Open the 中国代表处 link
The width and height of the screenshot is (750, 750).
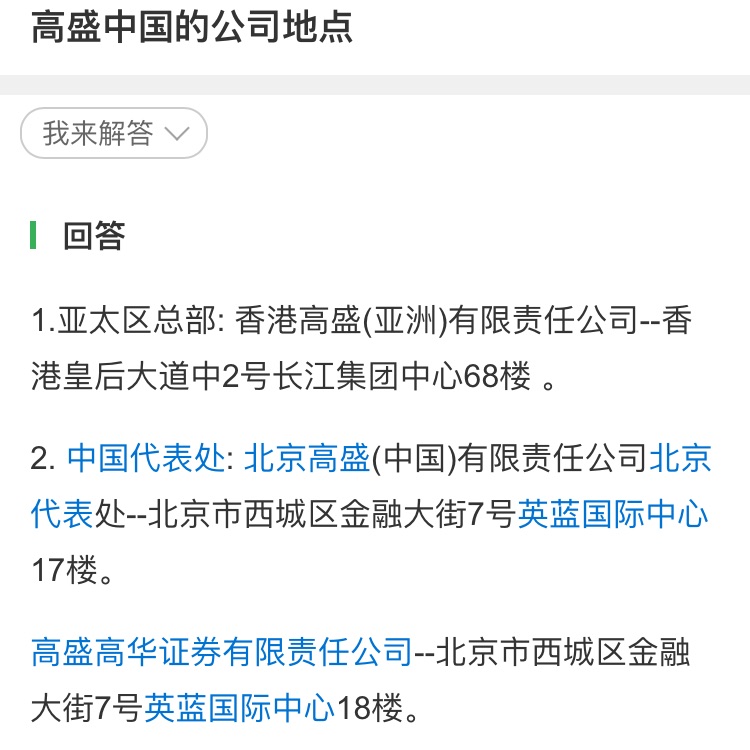point(146,459)
